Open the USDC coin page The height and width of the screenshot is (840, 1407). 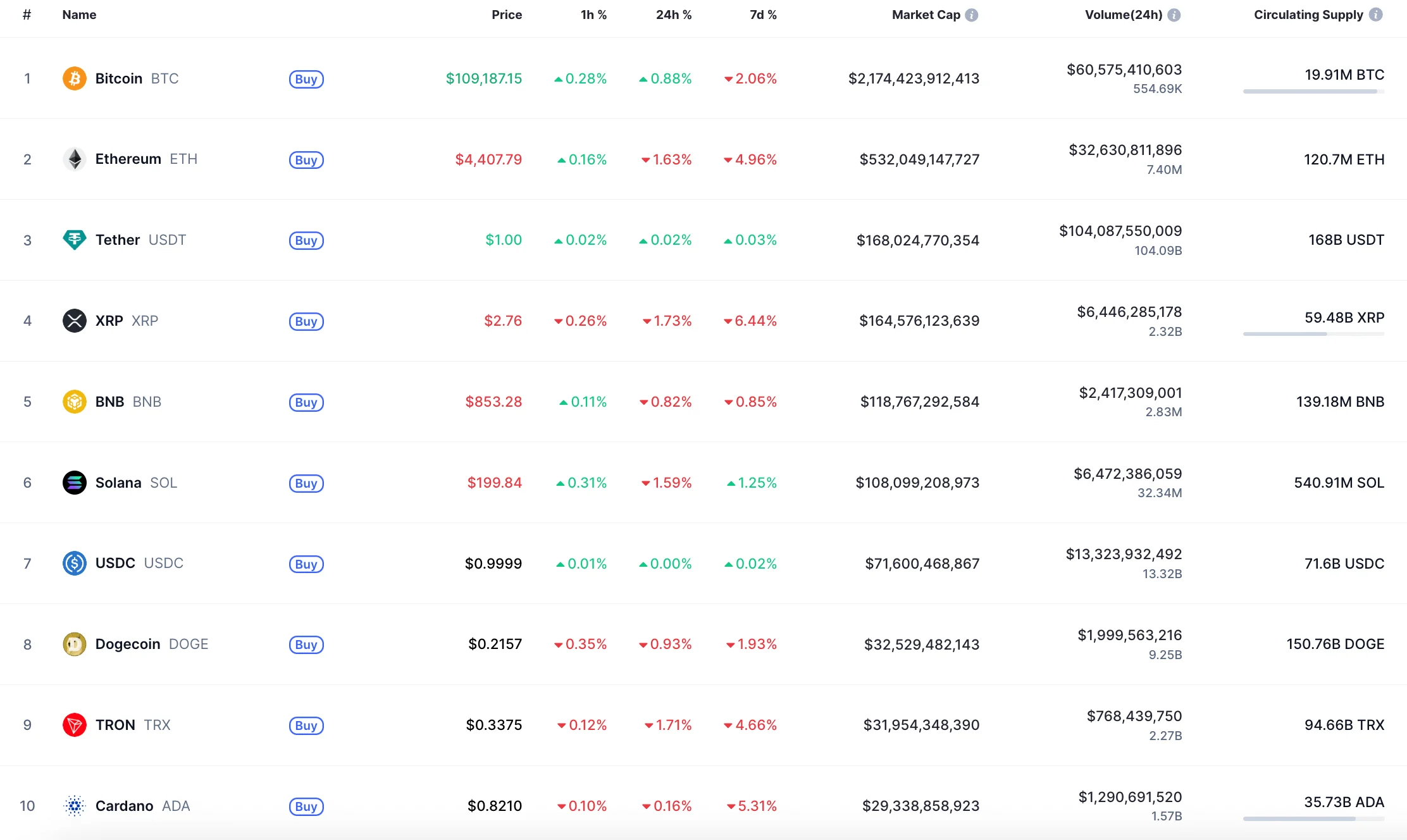tap(115, 563)
